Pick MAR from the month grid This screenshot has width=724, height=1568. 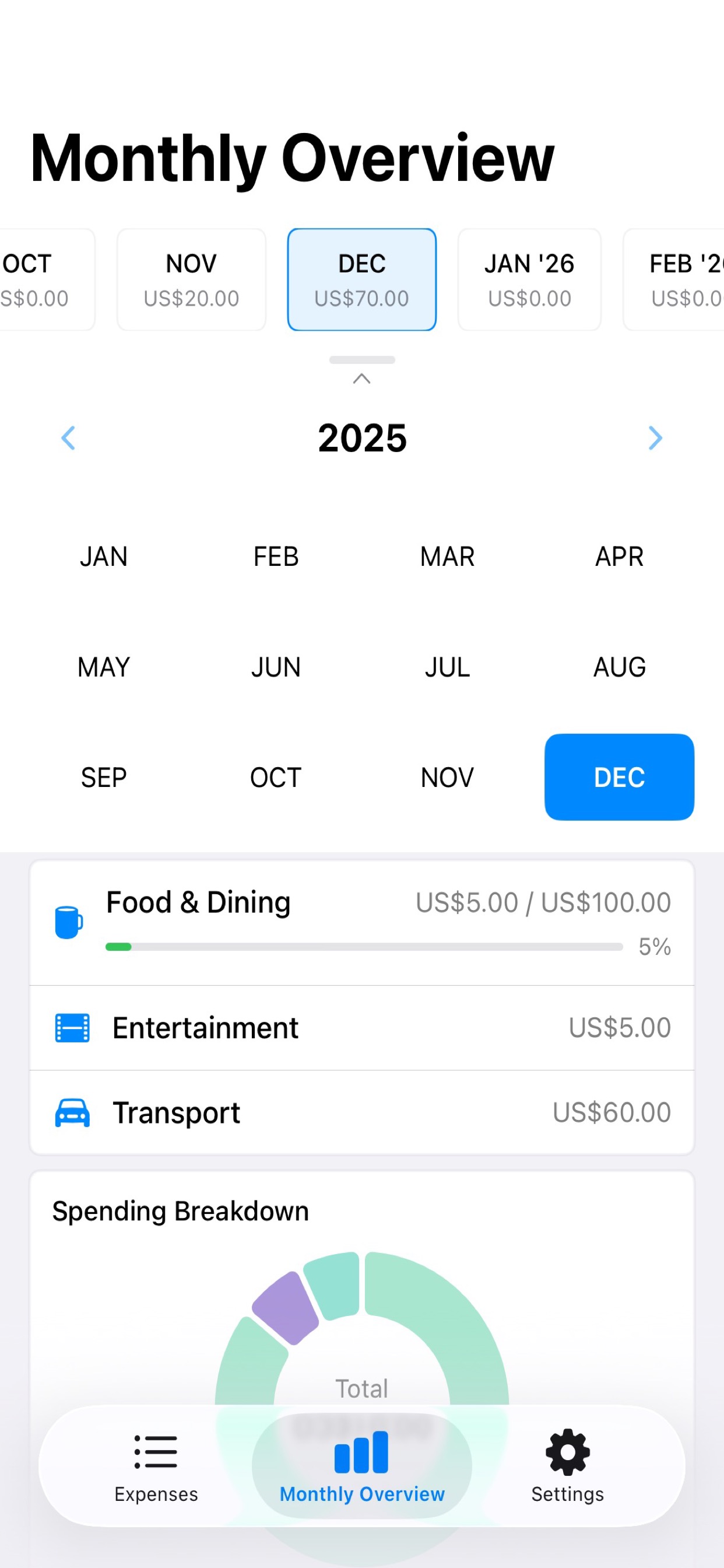447,556
